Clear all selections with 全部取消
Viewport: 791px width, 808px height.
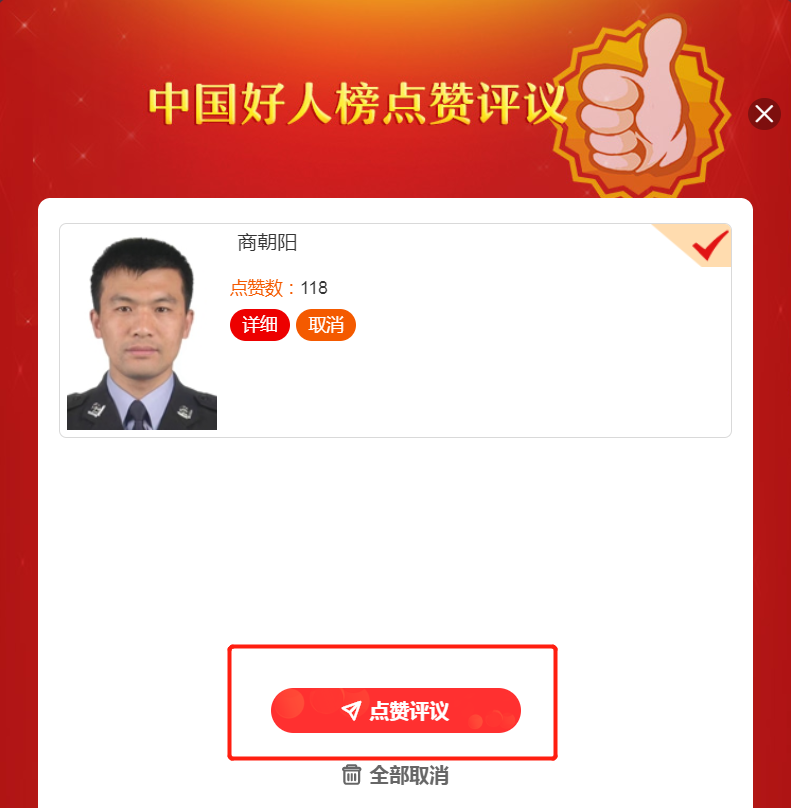click(x=396, y=775)
